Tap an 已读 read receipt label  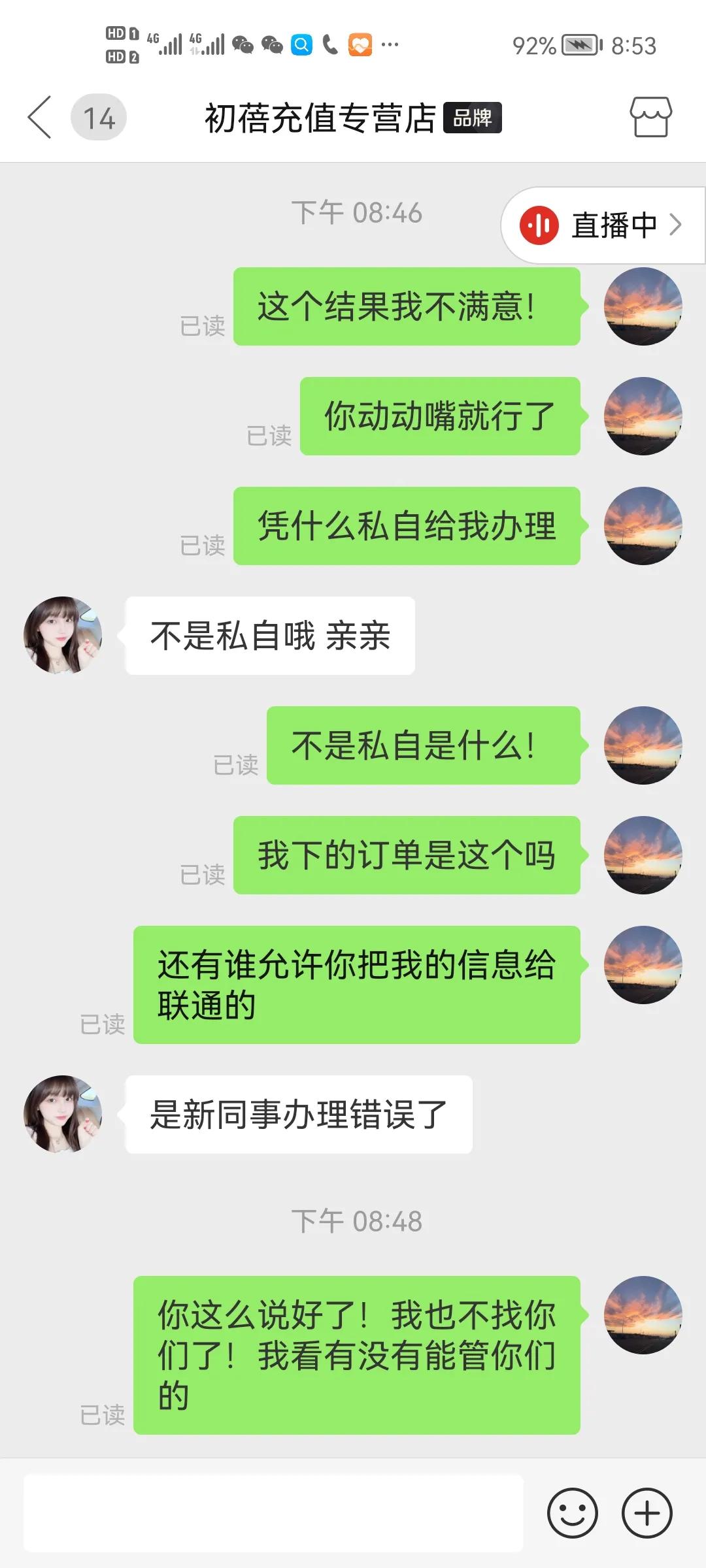pyautogui.click(x=203, y=324)
